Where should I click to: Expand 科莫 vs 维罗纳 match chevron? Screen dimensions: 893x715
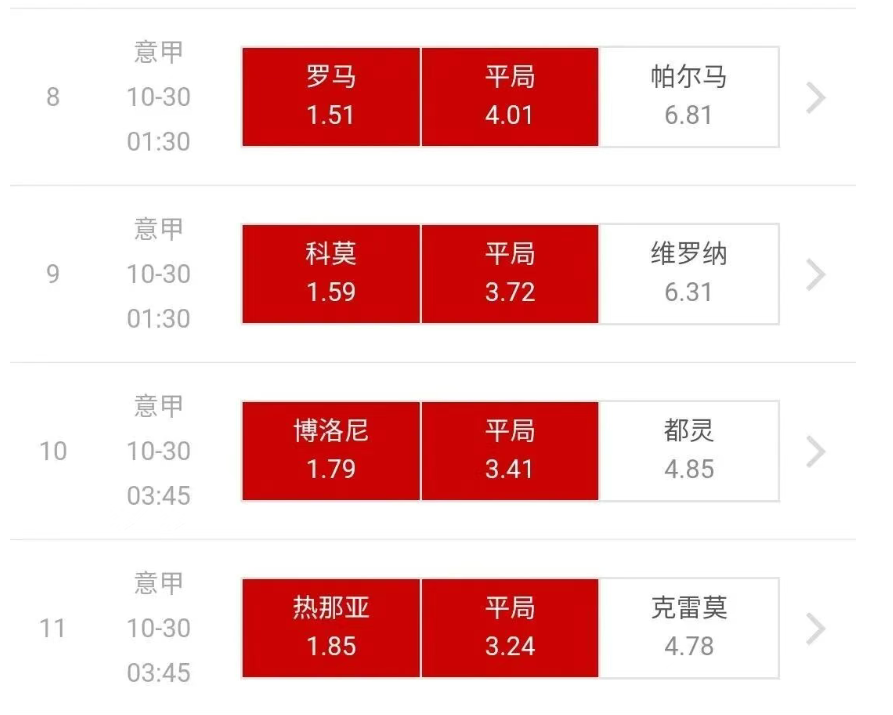point(816,275)
